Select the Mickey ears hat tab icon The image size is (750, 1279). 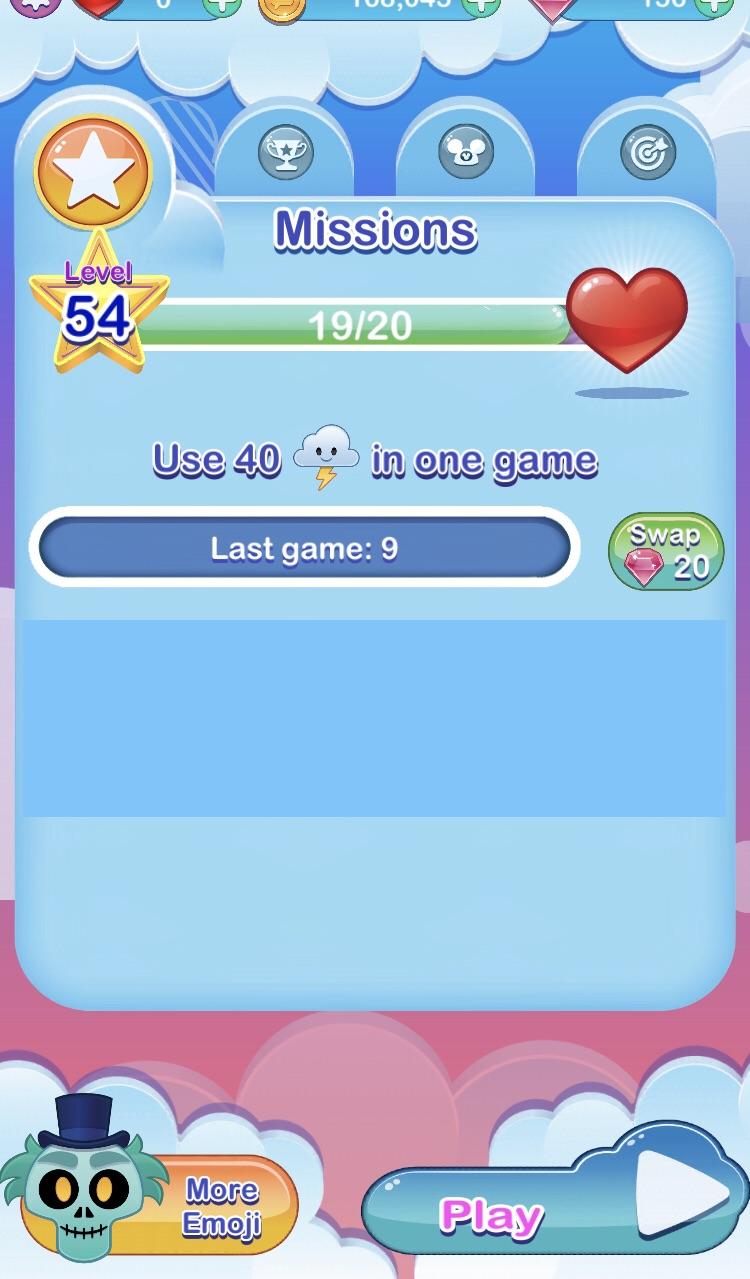click(465, 150)
